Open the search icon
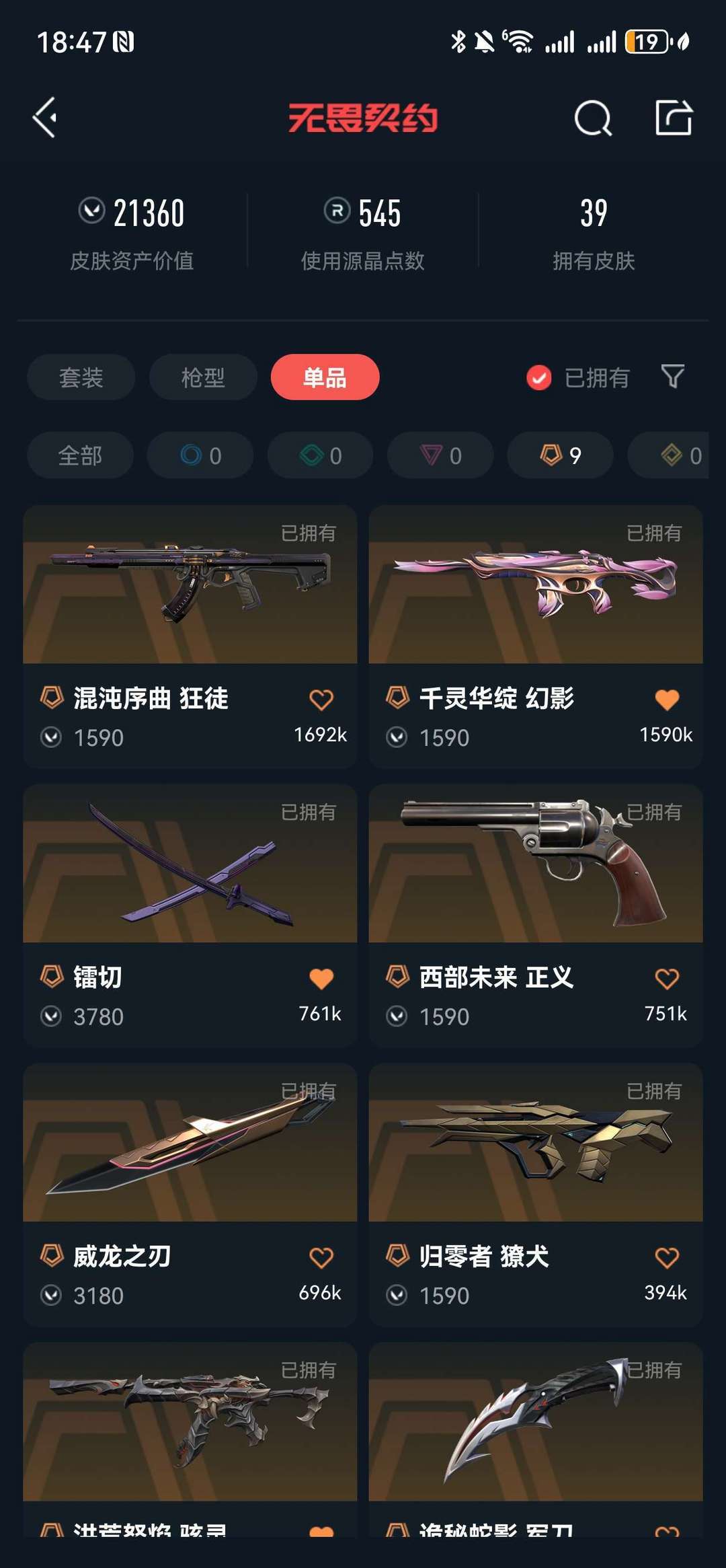 (x=593, y=118)
